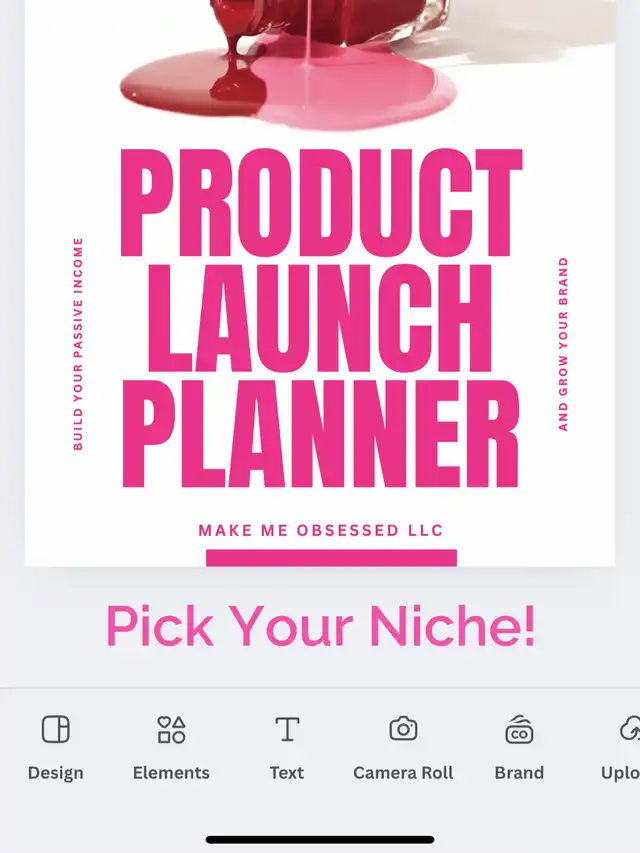
Task: Add Text to the design
Action: click(x=287, y=746)
